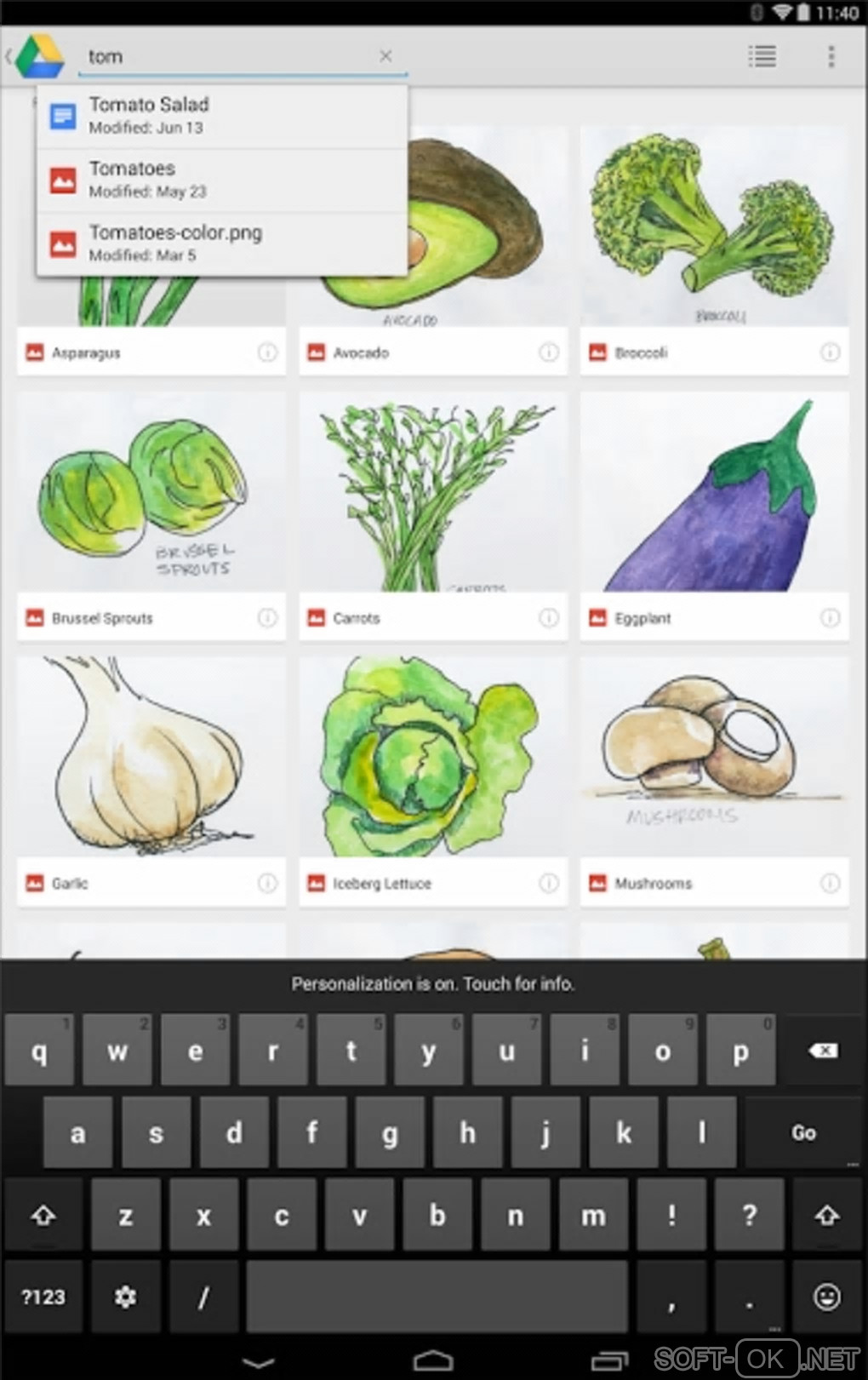Hit the keyboard backspace key

pyautogui.click(x=823, y=1051)
